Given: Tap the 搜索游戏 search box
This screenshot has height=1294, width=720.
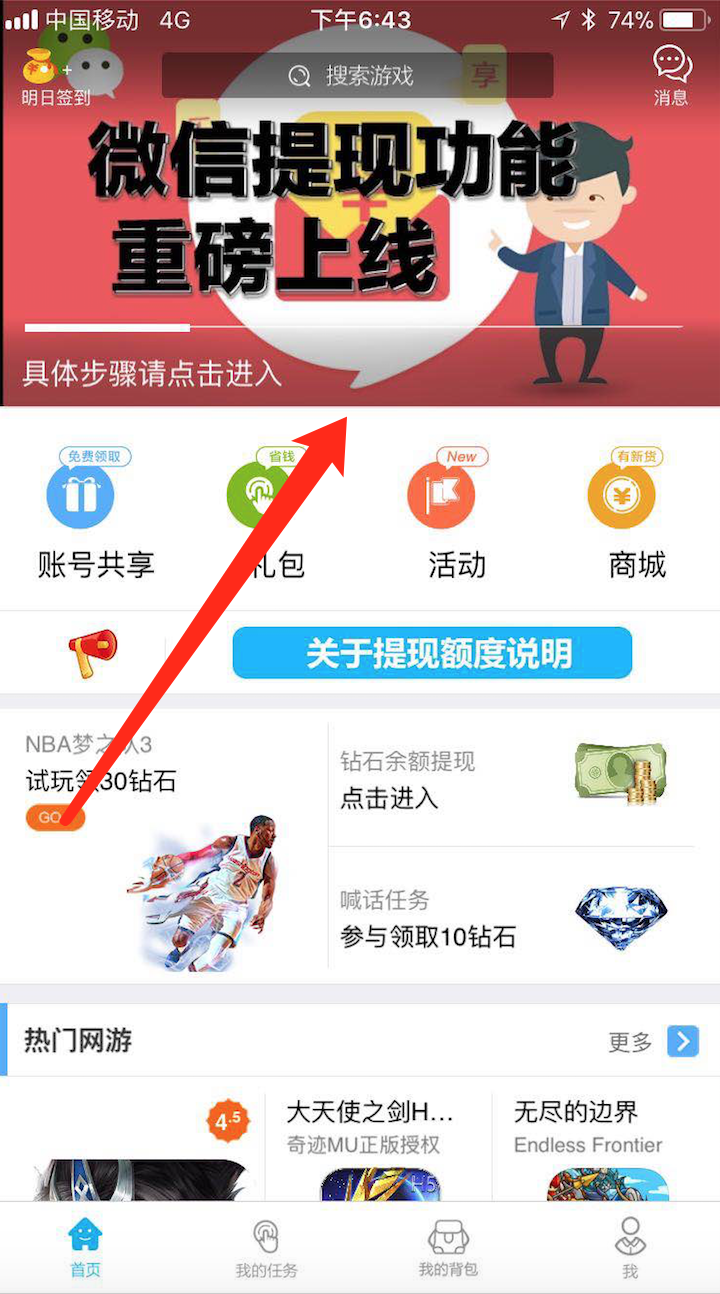Looking at the screenshot, I should [357, 76].
